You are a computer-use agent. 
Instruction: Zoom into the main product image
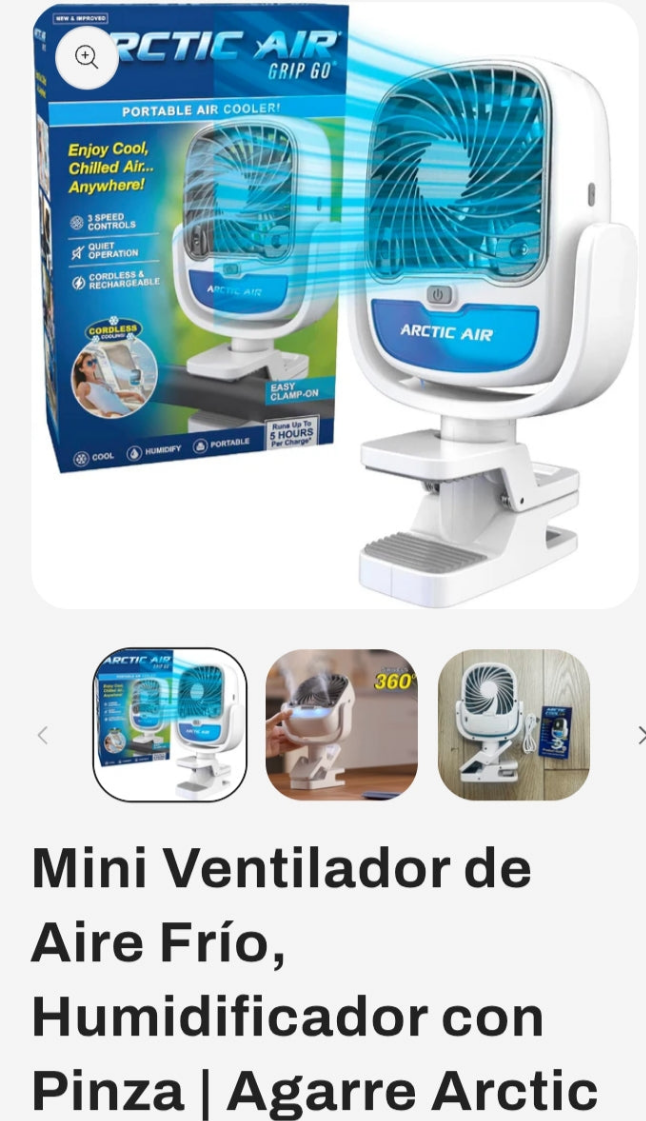(87, 57)
